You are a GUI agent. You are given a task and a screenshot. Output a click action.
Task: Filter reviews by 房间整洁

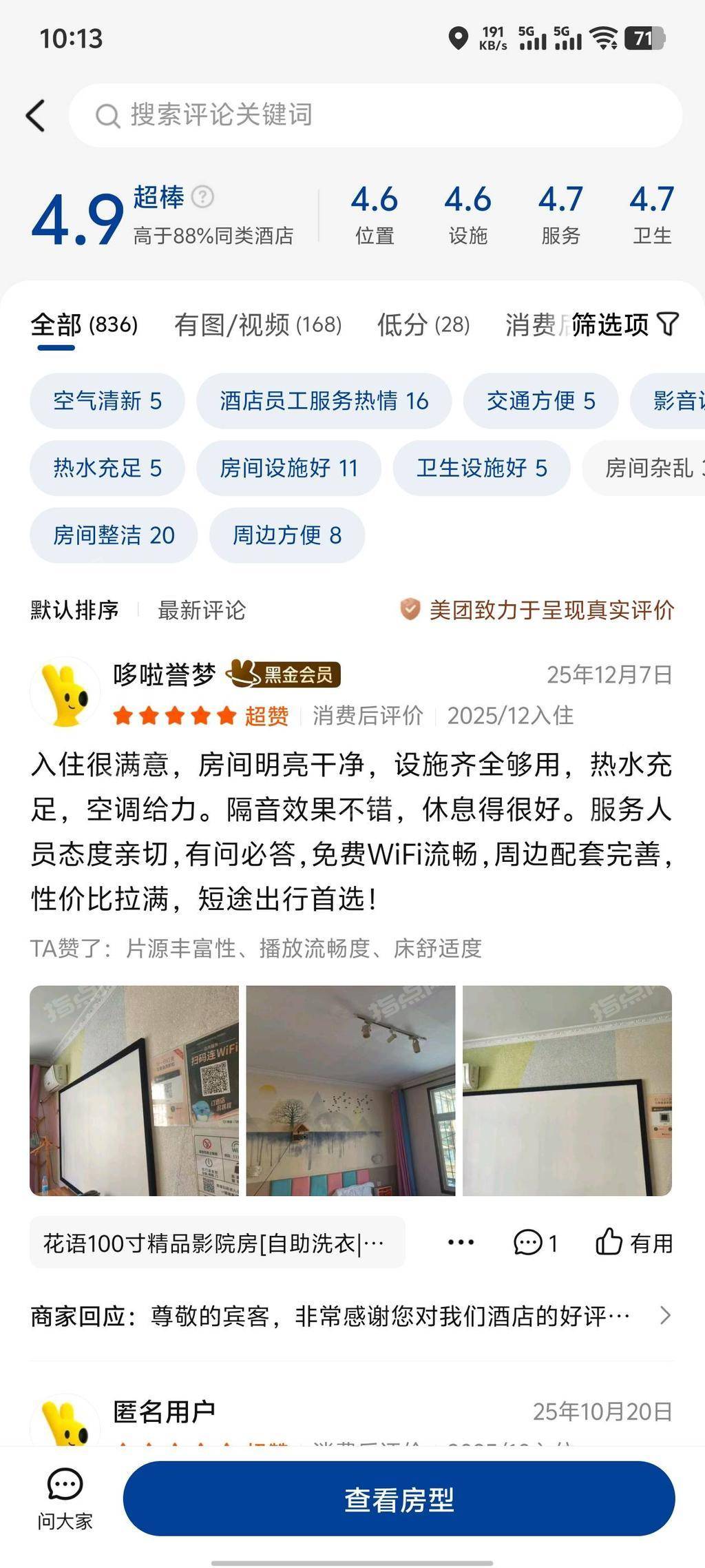[114, 535]
